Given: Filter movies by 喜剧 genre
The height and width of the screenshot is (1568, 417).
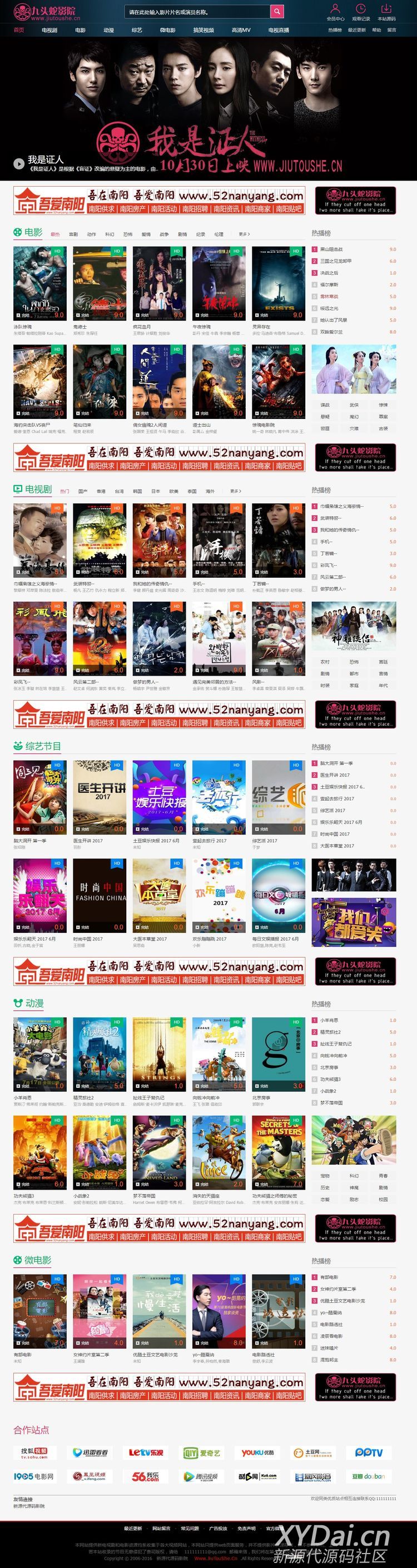Looking at the screenshot, I should coord(73,234).
